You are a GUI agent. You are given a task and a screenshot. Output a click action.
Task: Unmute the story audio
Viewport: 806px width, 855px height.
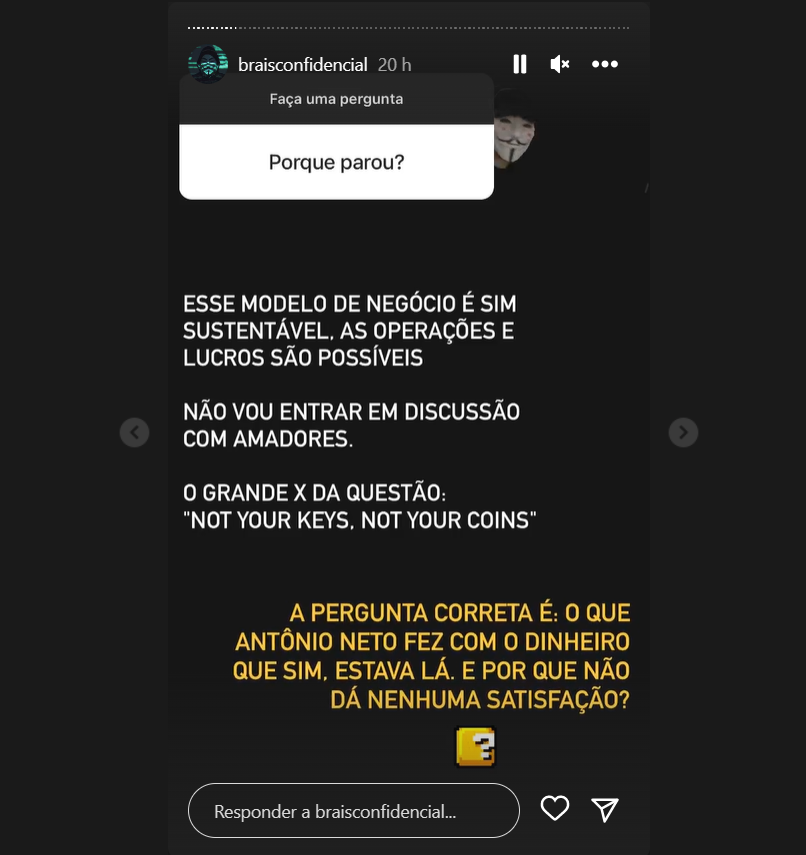pos(560,64)
